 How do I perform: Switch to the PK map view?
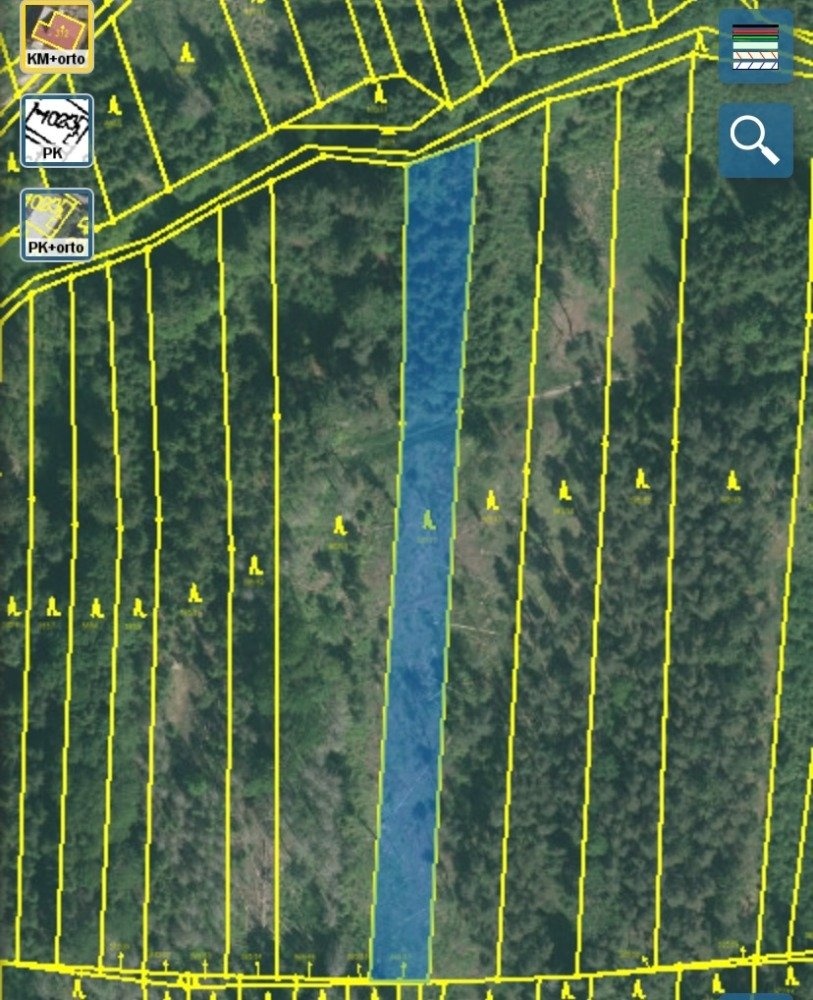(x=57, y=130)
